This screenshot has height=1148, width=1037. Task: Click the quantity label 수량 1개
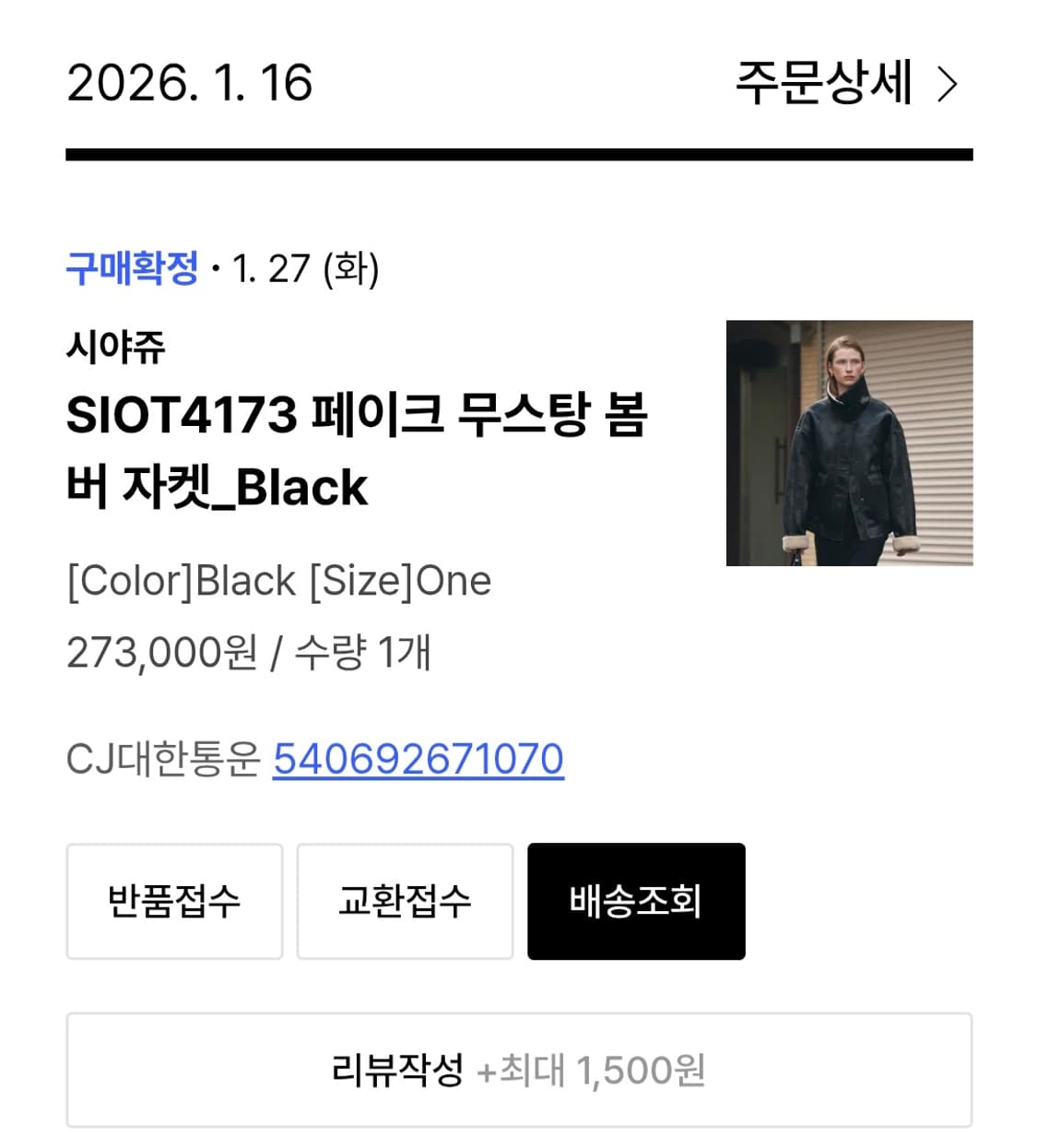[x=367, y=652]
